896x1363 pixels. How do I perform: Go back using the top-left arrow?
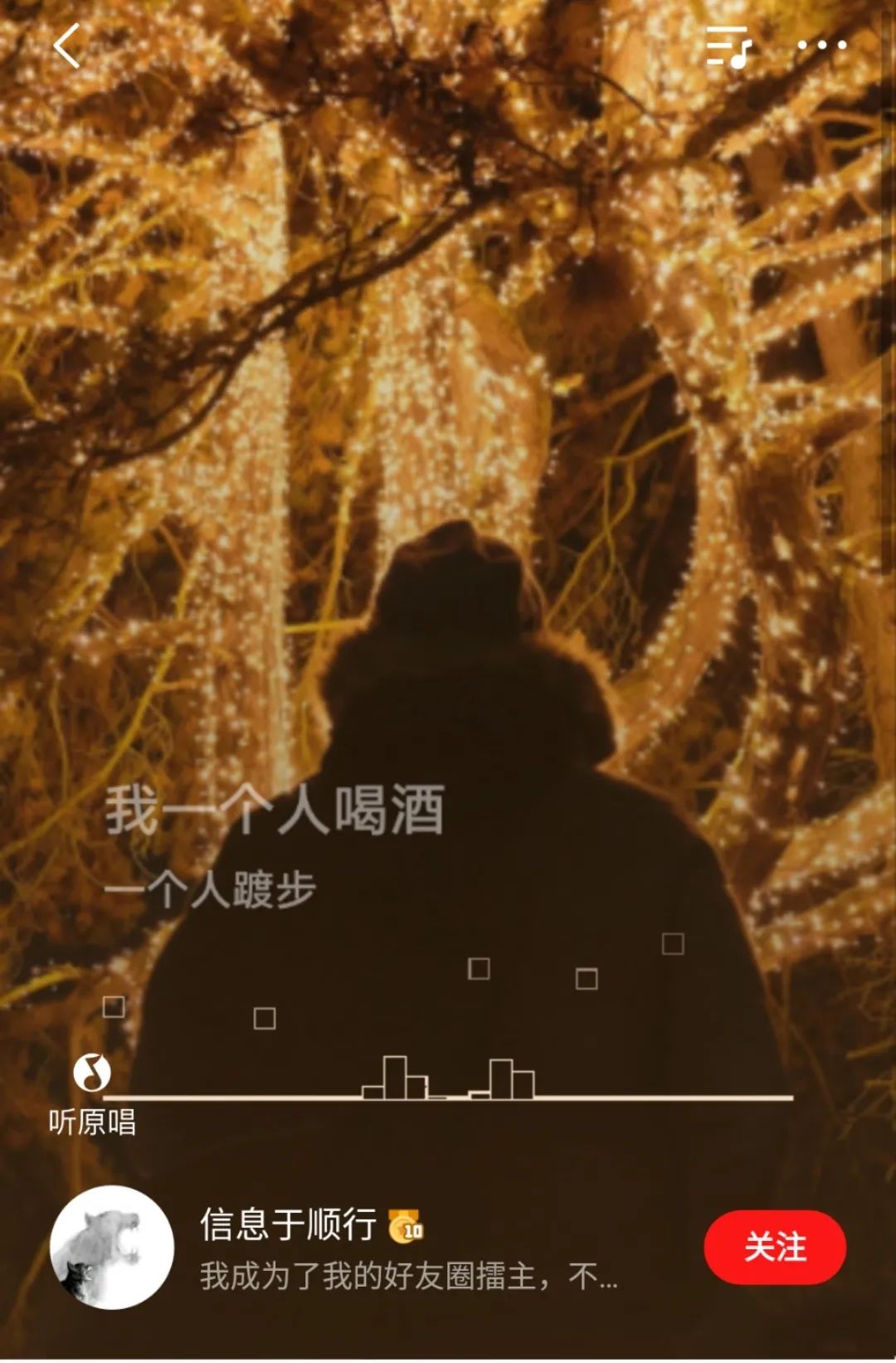point(67,46)
